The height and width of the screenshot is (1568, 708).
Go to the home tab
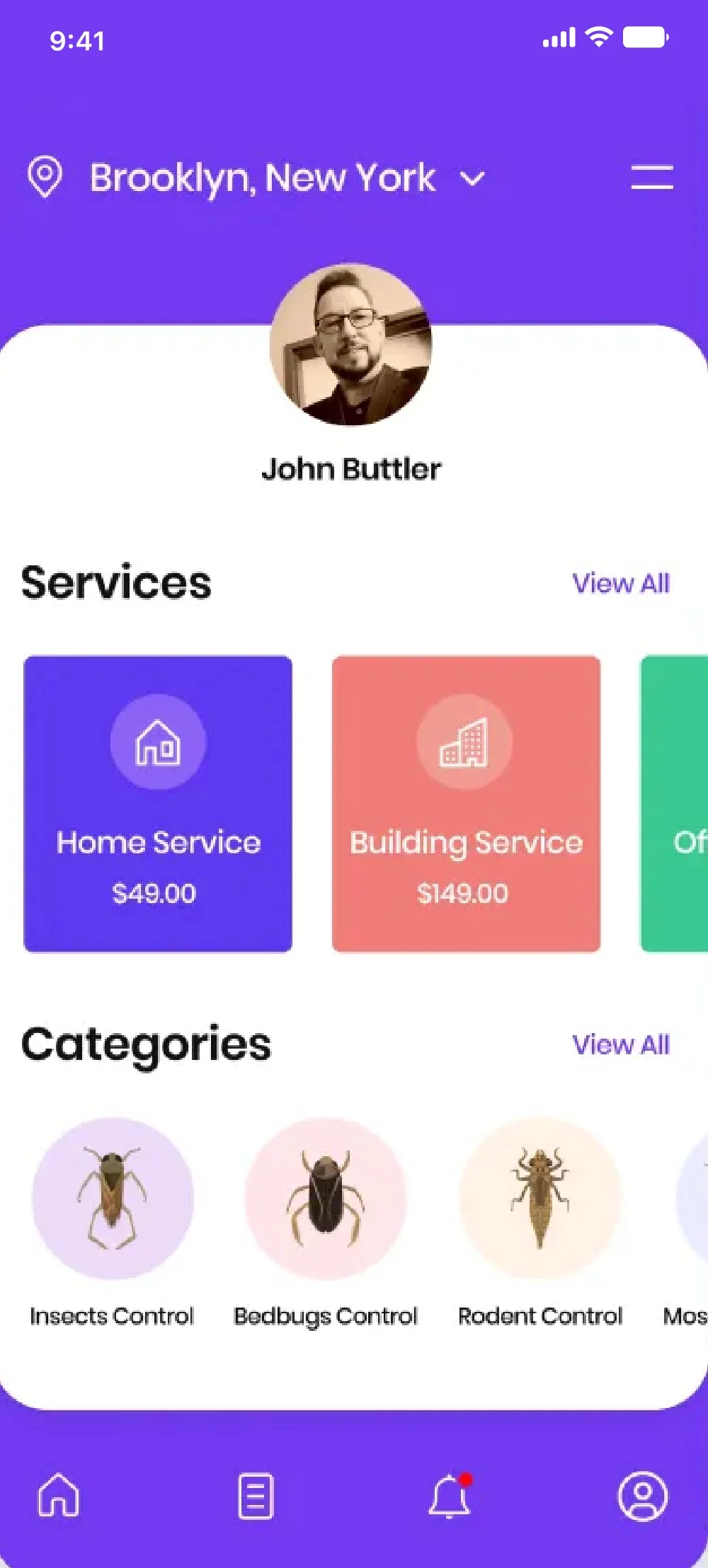(x=59, y=1494)
